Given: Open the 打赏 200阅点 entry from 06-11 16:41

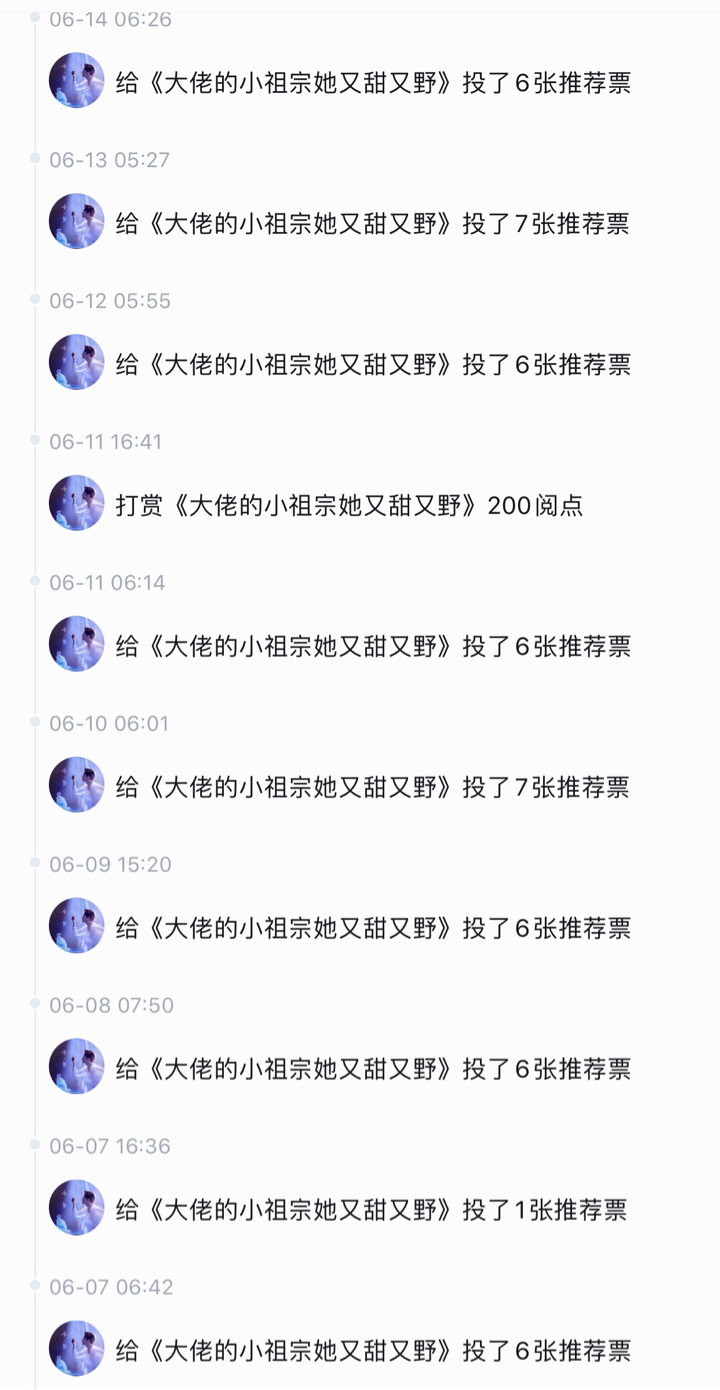Looking at the screenshot, I should tap(349, 505).
